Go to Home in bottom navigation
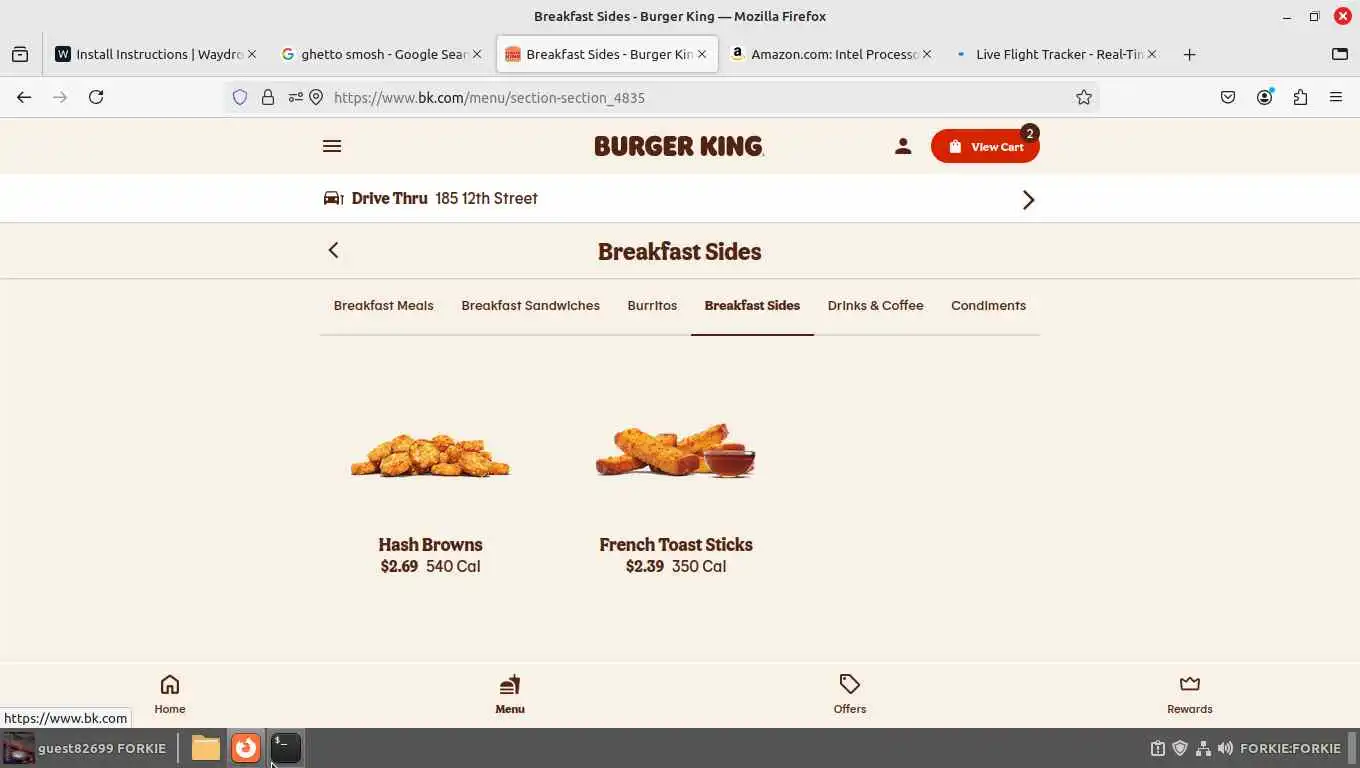Viewport: 1360px width, 768px height. 170,694
